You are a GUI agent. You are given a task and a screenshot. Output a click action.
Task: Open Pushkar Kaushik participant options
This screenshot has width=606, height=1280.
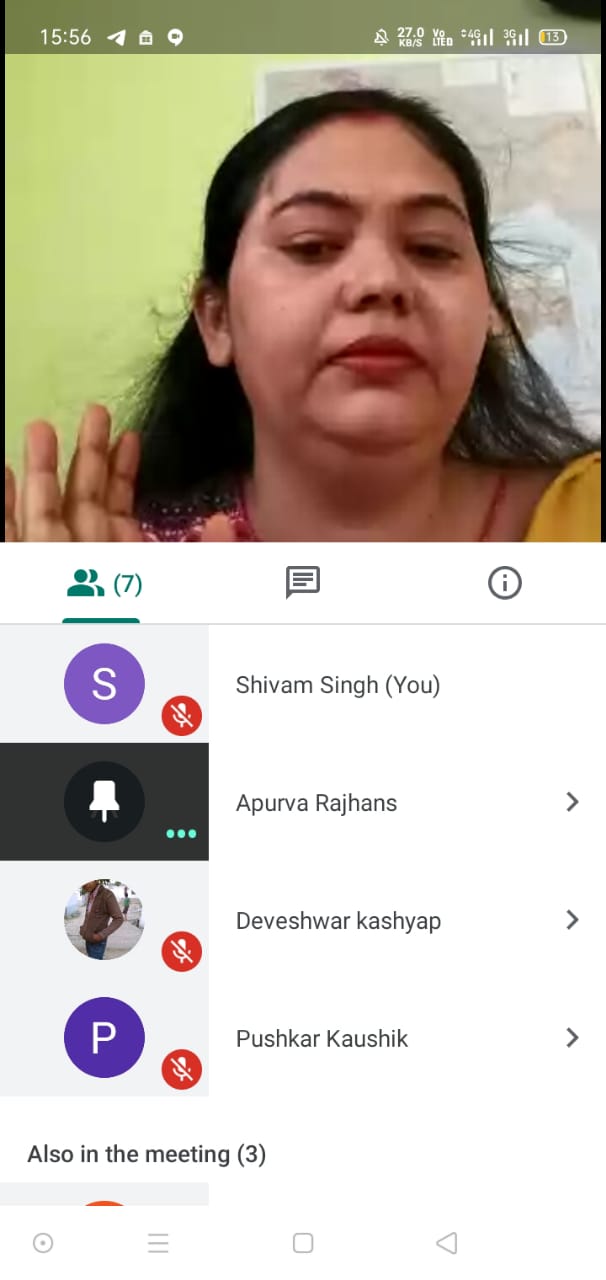tap(572, 1038)
